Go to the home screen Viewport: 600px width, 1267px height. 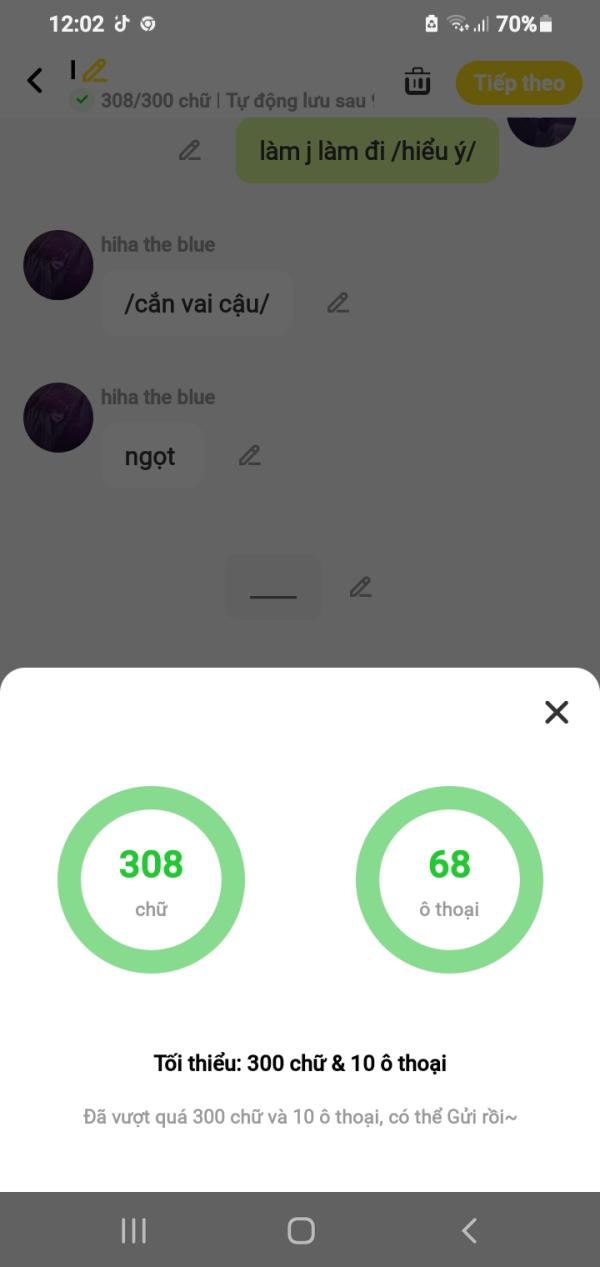pos(300,1230)
